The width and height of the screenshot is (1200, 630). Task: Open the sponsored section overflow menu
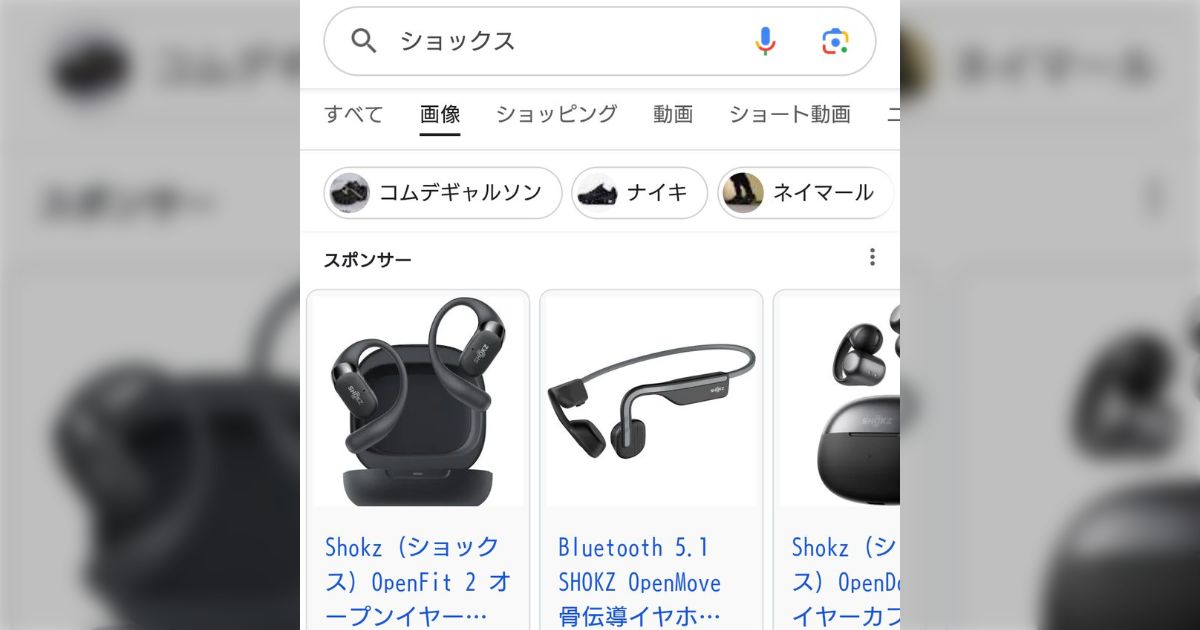click(x=872, y=258)
